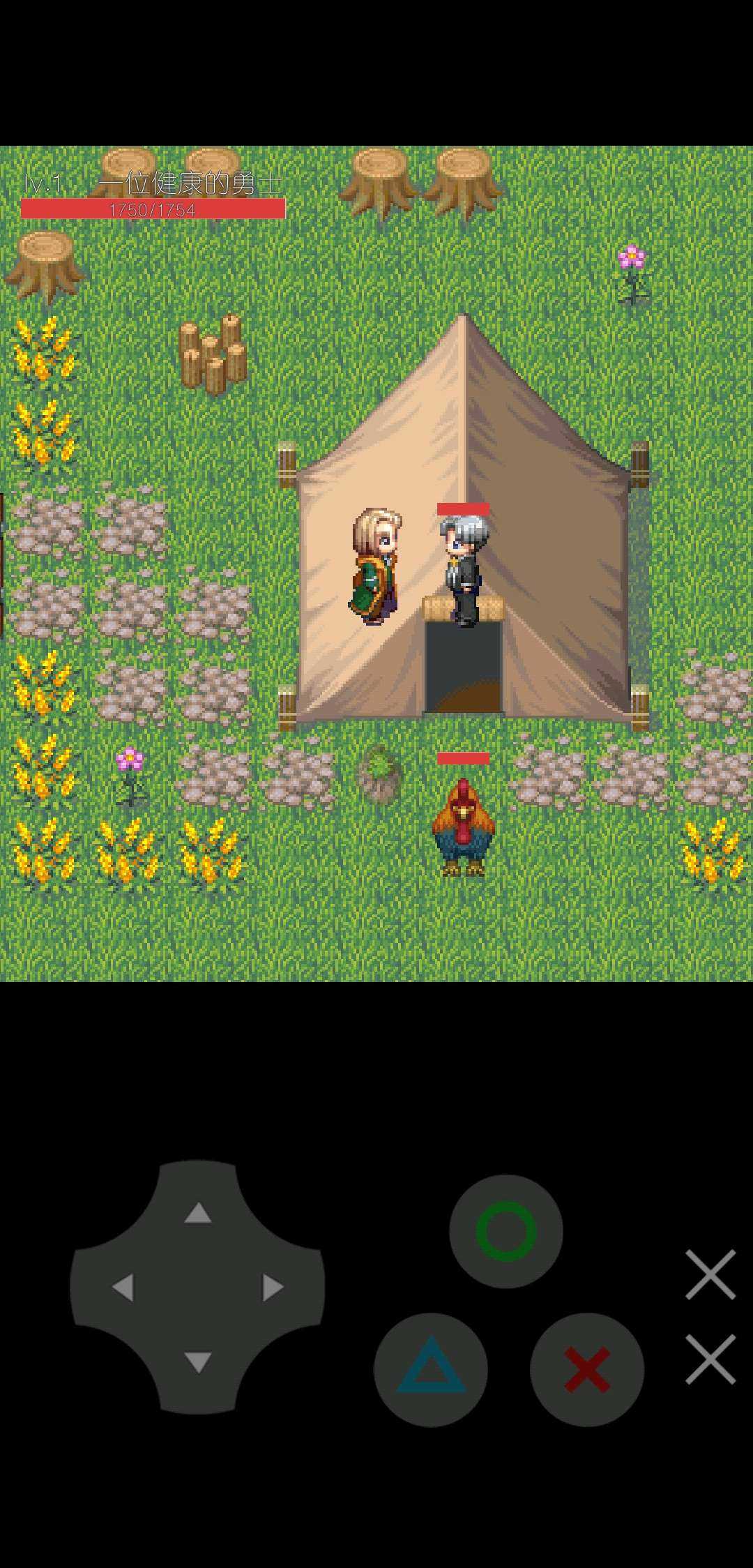This screenshot has height=1568, width=753.
Task: Tap the D-pad down arrow
Action: click(x=198, y=1362)
